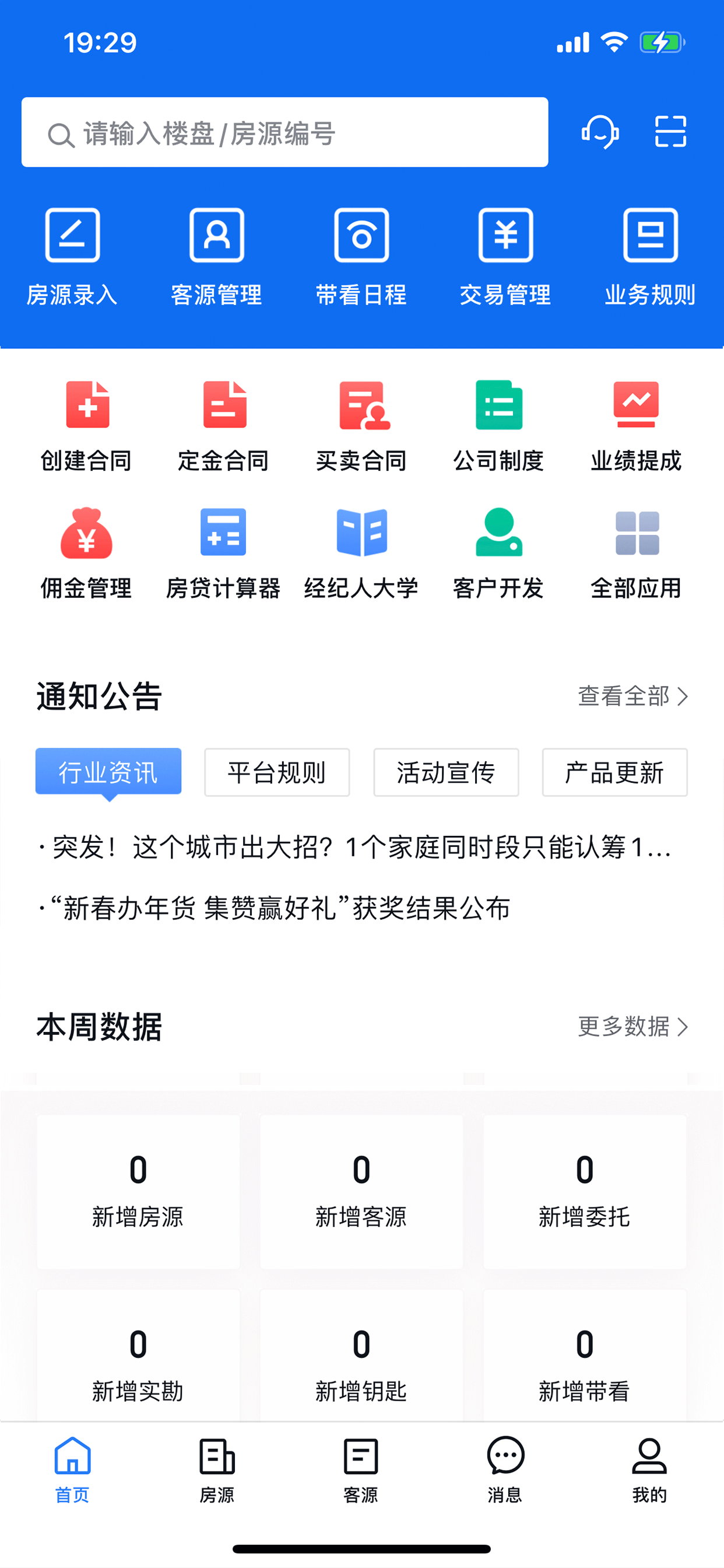Open the scan code icon

[670, 131]
